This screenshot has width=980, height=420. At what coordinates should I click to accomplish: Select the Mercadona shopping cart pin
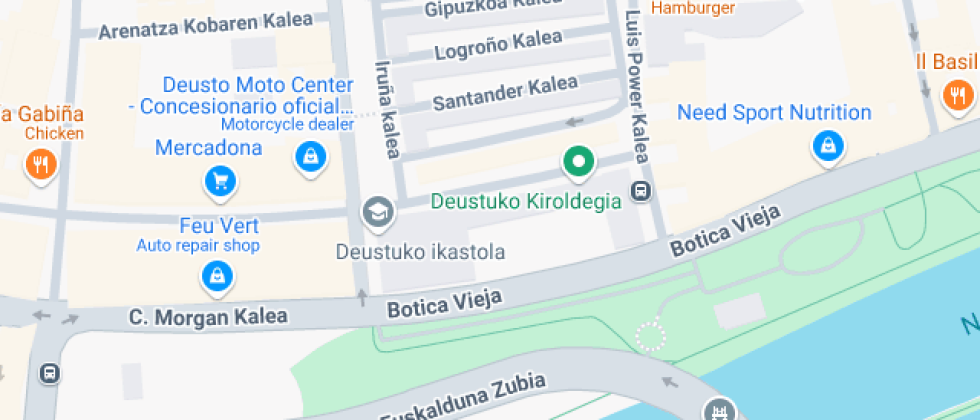click(x=220, y=182)
